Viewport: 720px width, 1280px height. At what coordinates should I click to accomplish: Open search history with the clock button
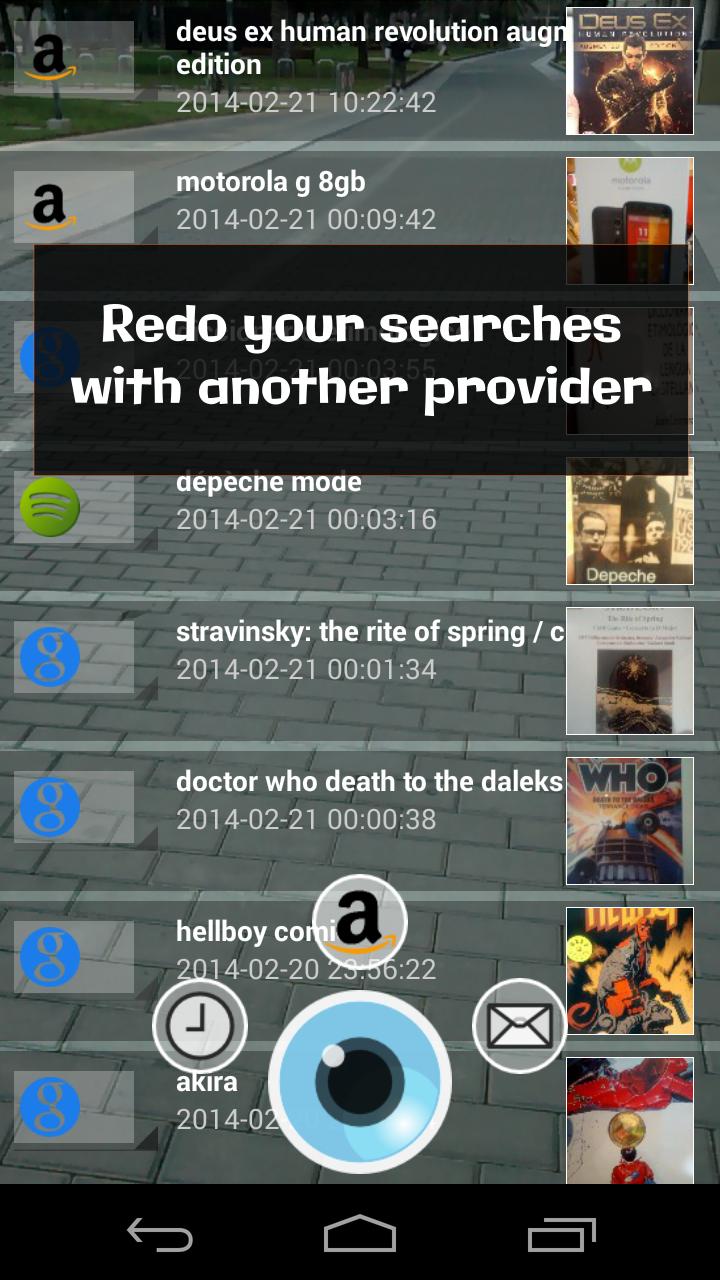[x=200, y=1025]
